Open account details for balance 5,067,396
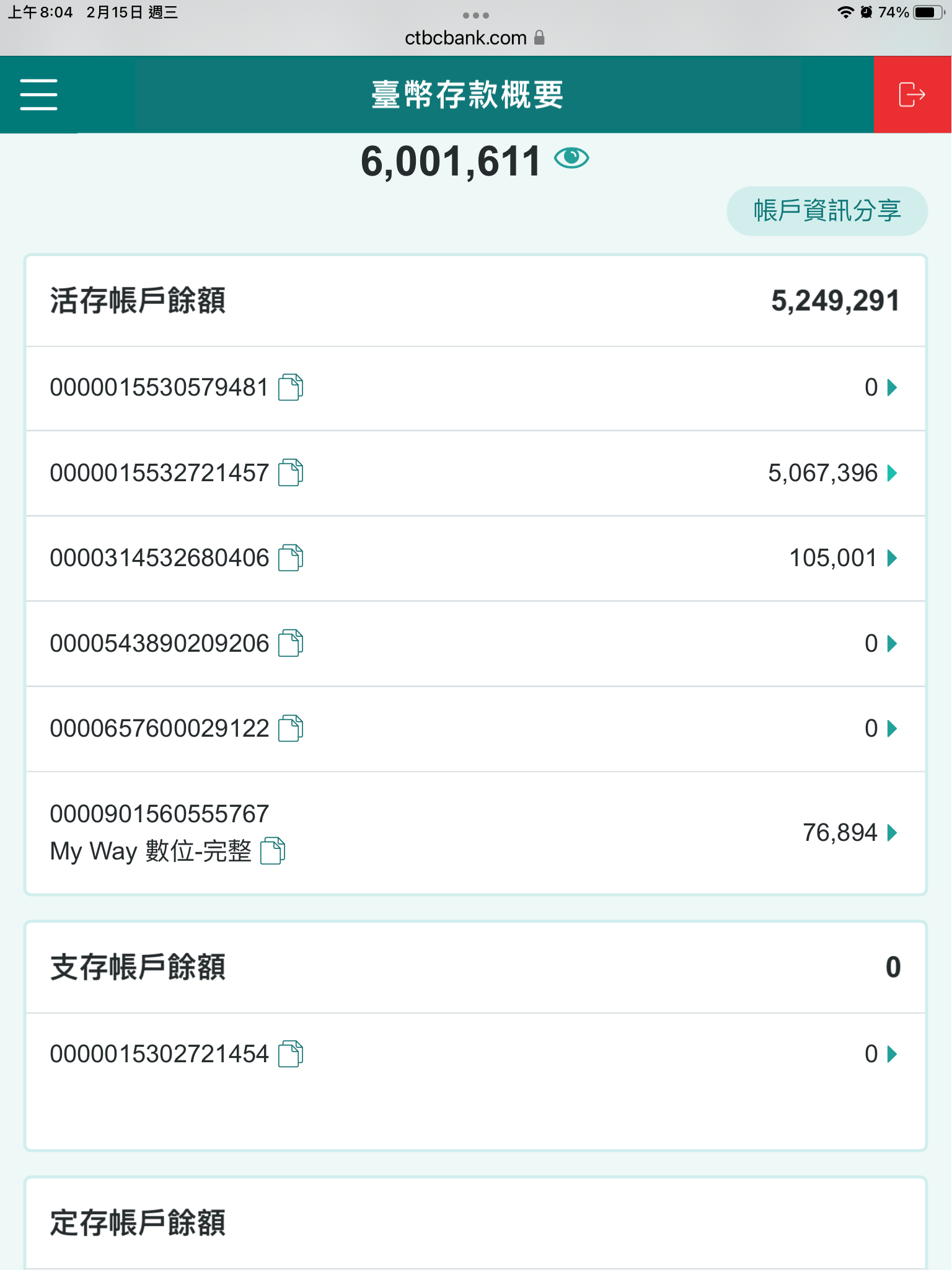The width and height of the screenshot is (952, 1270). pos(892,473)
